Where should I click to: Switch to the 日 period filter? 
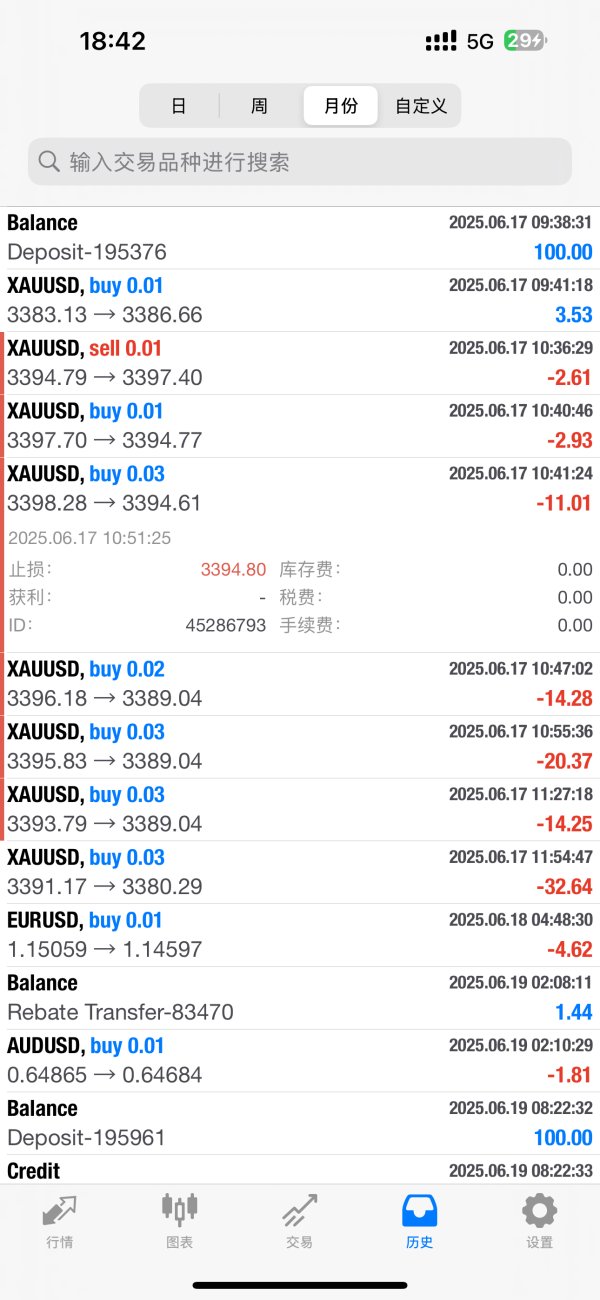pos(179,106)
